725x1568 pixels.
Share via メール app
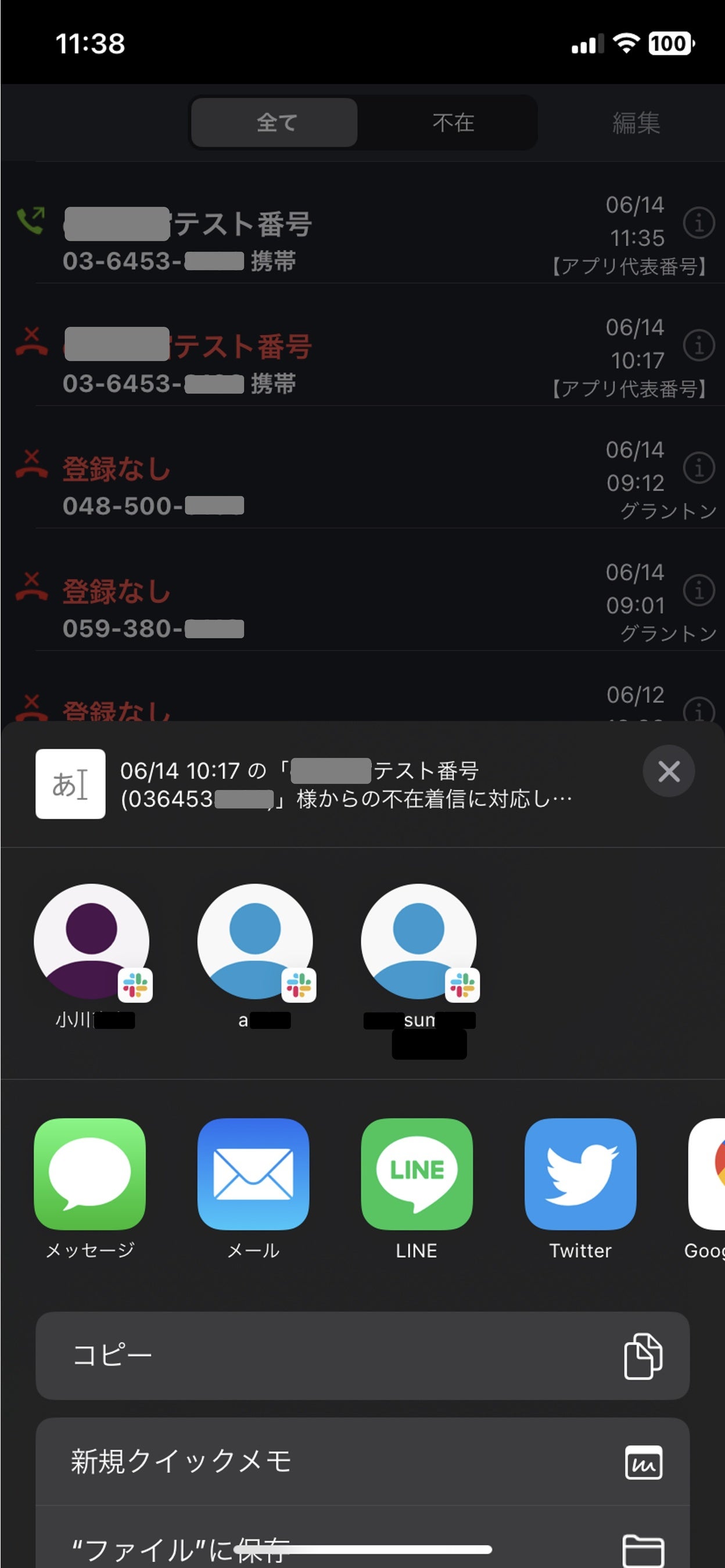click(253, 1174)
